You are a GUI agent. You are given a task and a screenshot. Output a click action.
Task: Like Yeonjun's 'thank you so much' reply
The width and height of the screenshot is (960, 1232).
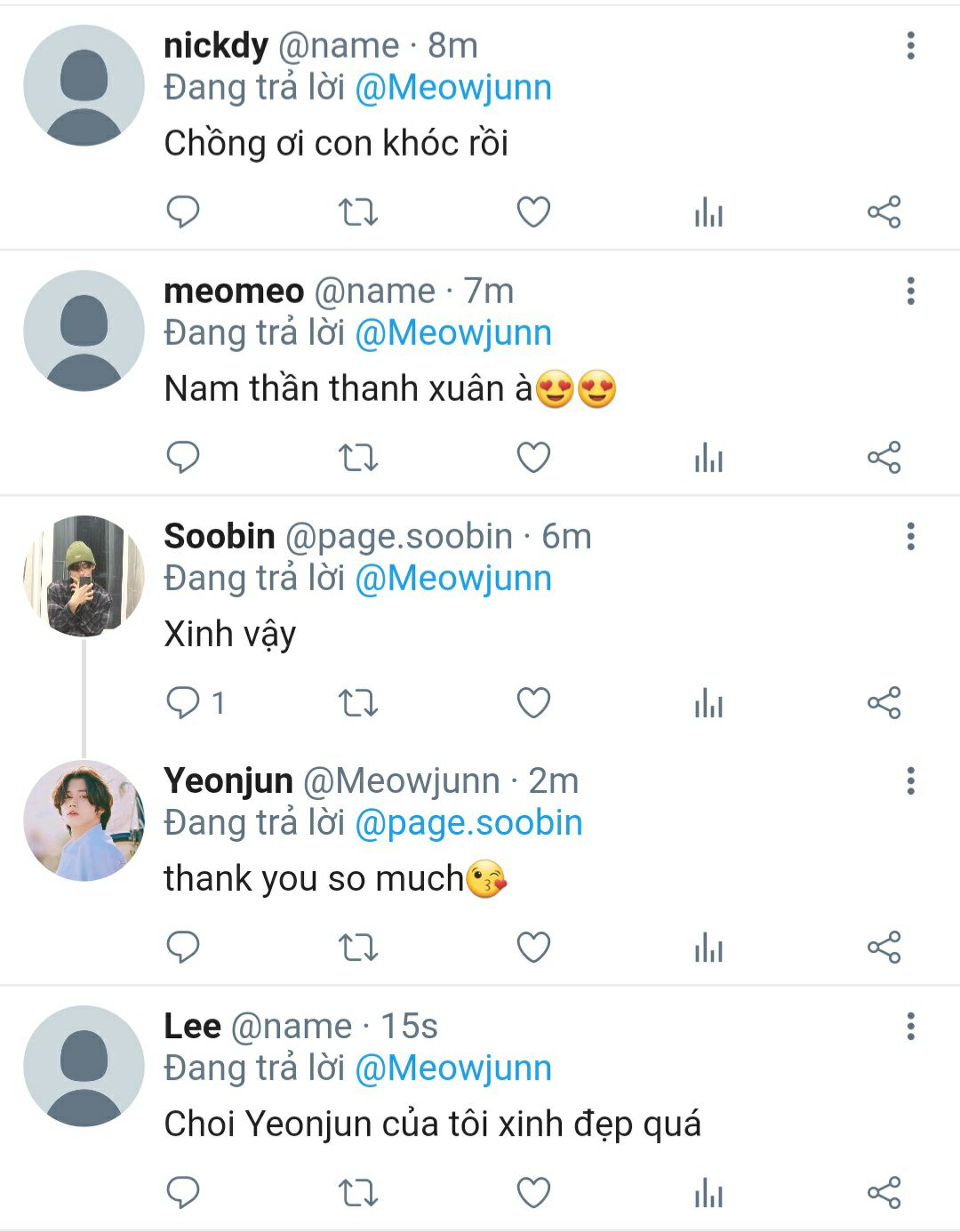(533, 948)
